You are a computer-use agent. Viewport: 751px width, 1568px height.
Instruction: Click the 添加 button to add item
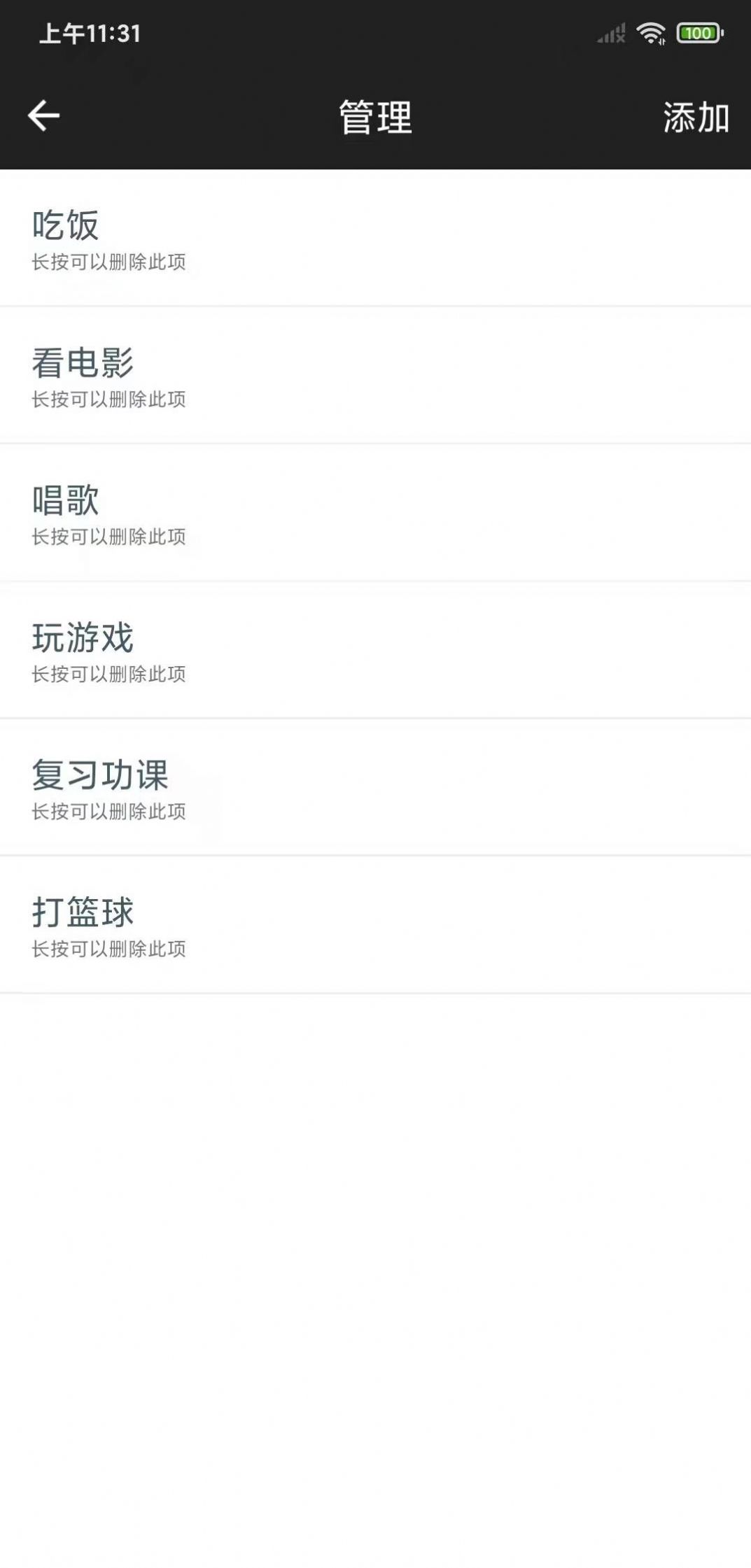[696, 118]
